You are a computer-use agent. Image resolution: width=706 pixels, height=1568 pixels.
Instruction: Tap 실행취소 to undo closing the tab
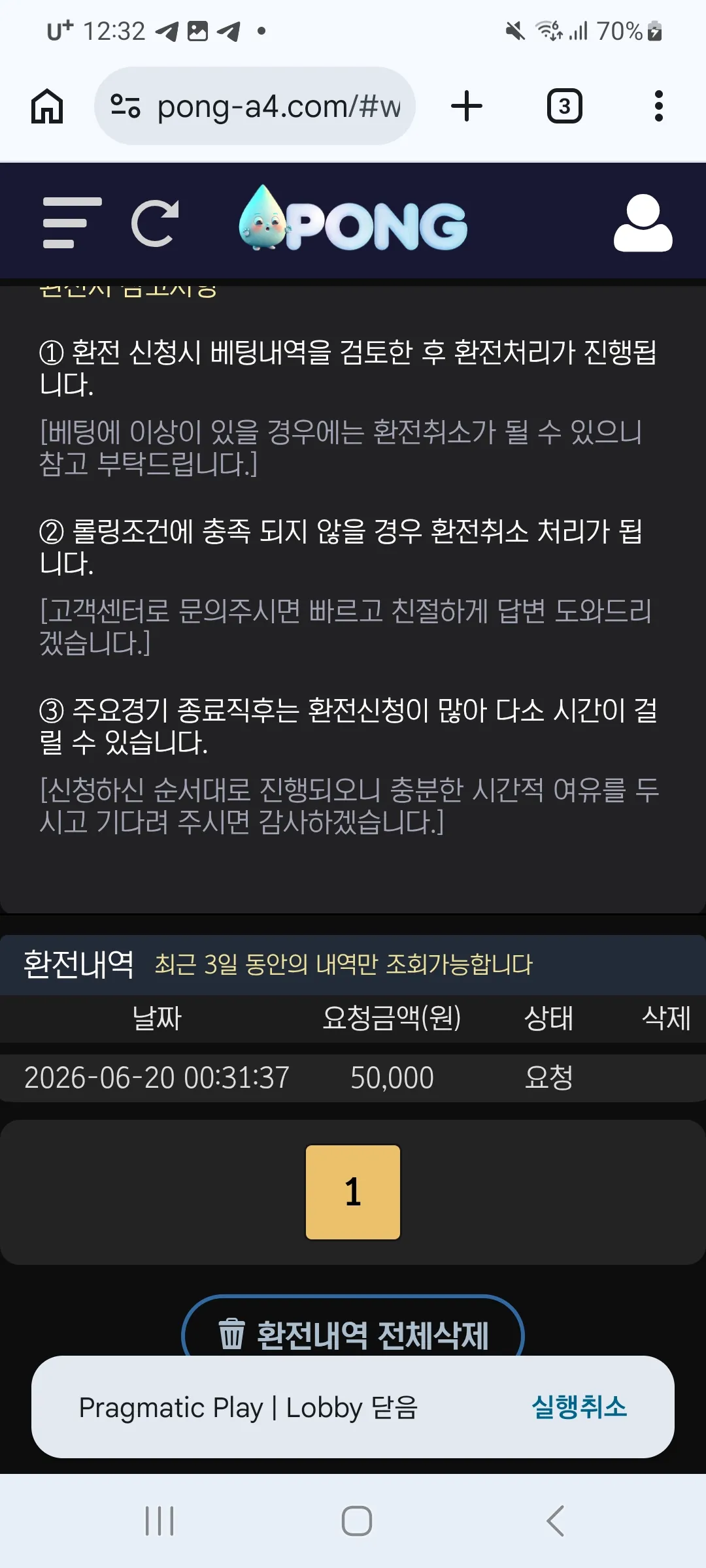[x=579, y=1407]
